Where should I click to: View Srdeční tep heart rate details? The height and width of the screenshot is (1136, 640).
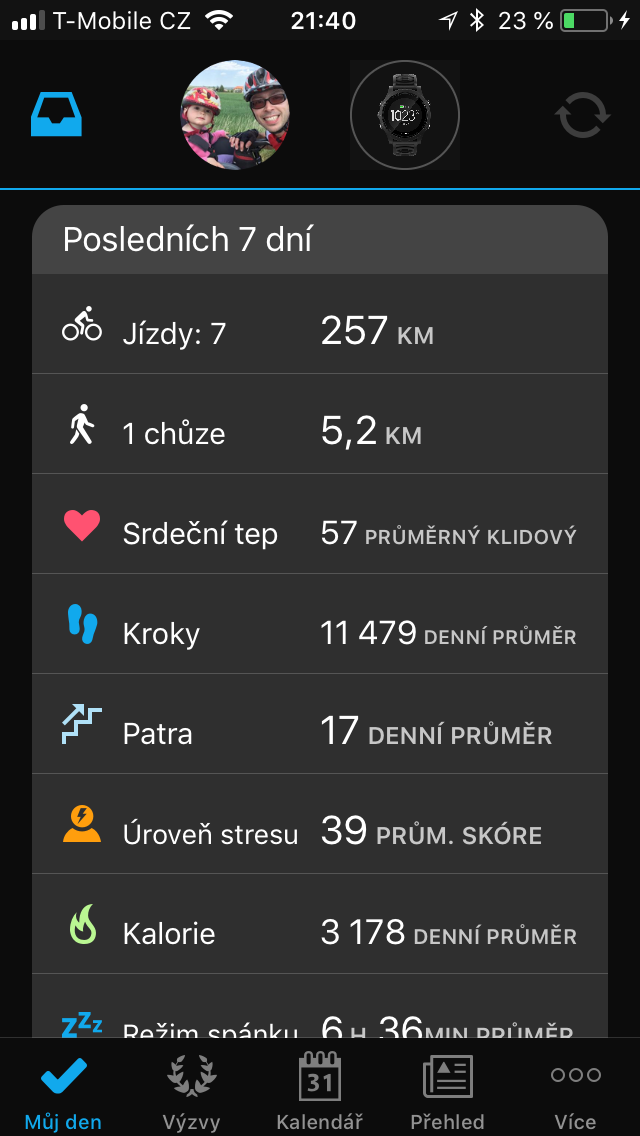pyautogui.click(x=320, y=524)
